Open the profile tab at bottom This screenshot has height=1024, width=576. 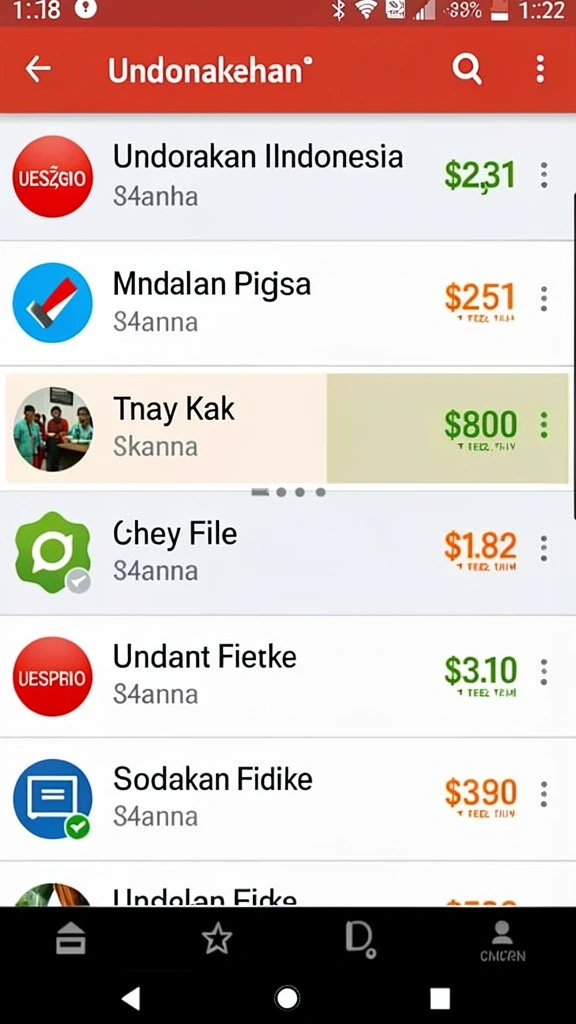(x=502, y=941)
